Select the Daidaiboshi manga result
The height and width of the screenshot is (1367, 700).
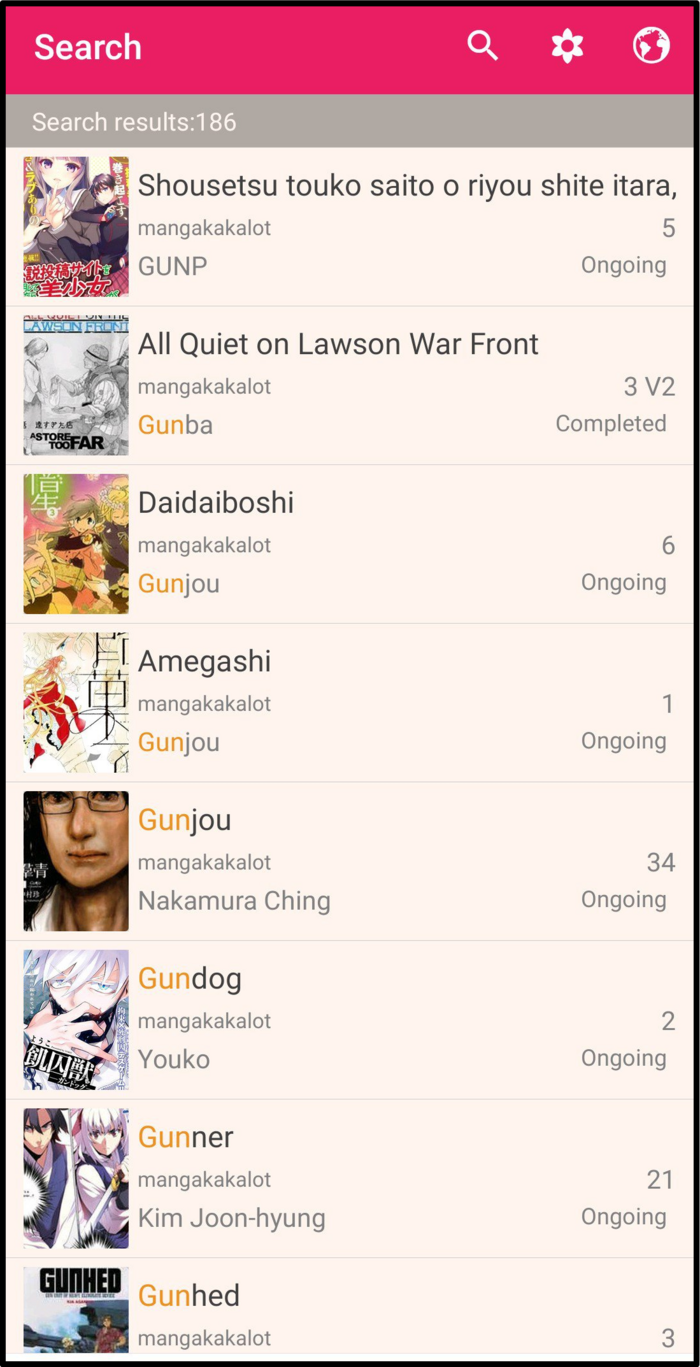tap(350, 544)
